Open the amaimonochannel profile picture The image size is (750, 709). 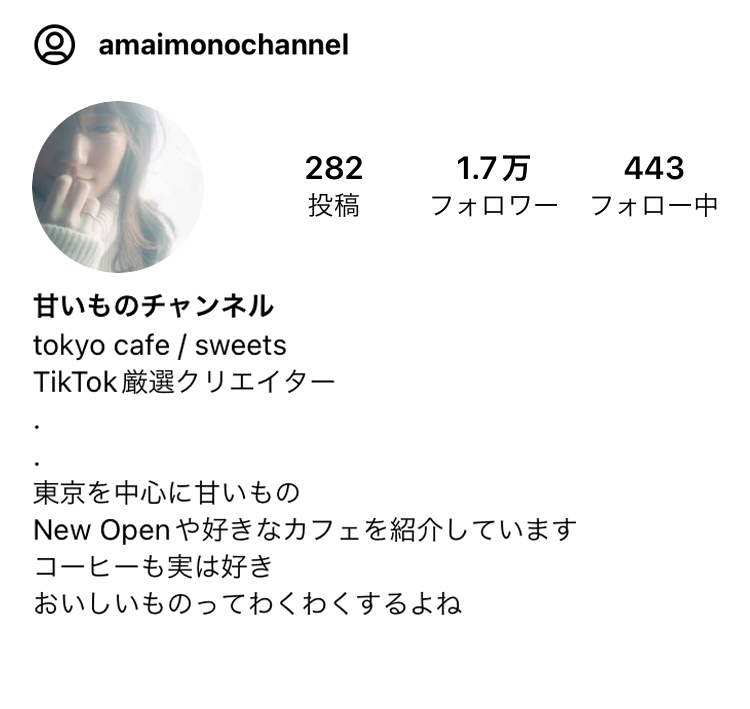click(x=118, y=187)
